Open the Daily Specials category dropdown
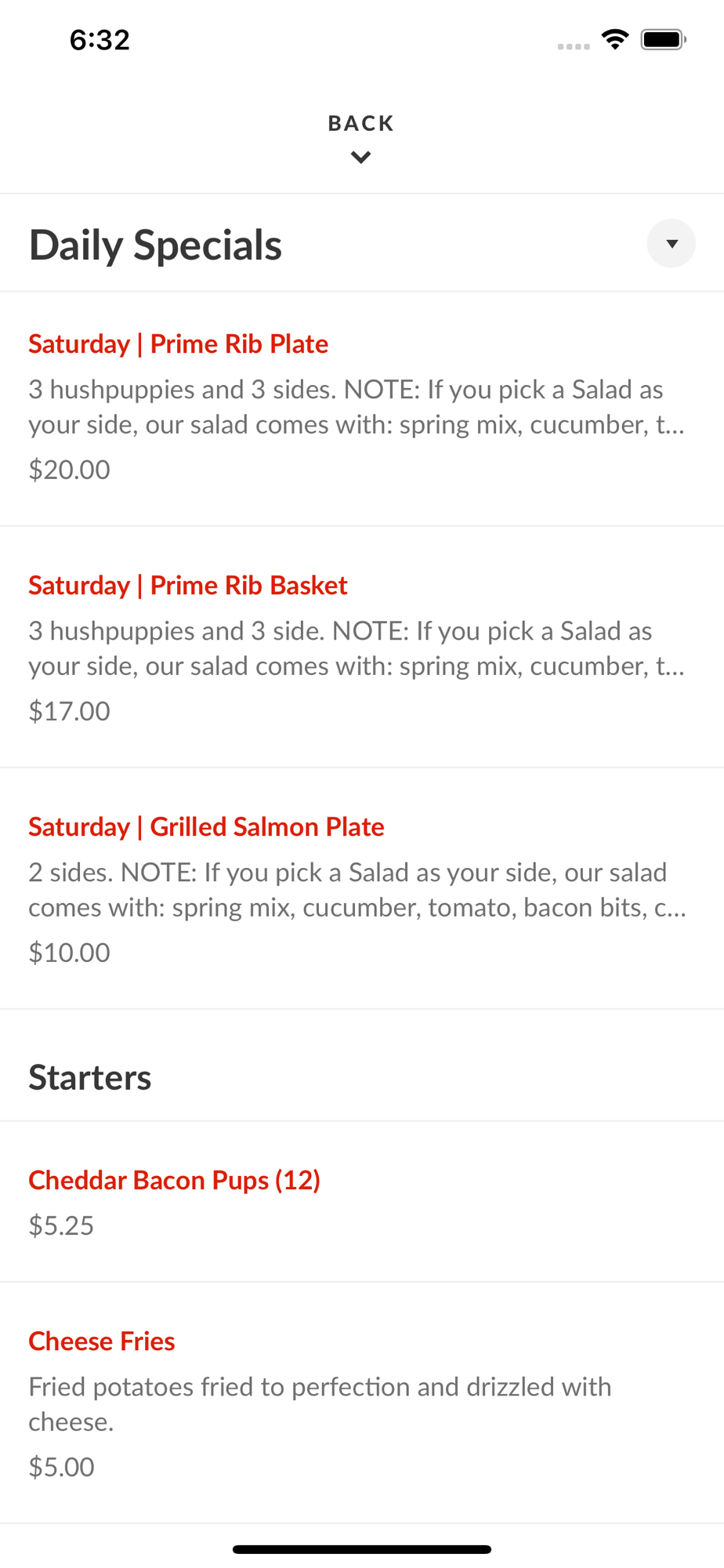The width and height of the screenshot is (724, 1568). pyautogui.click(x=671, y=244)
